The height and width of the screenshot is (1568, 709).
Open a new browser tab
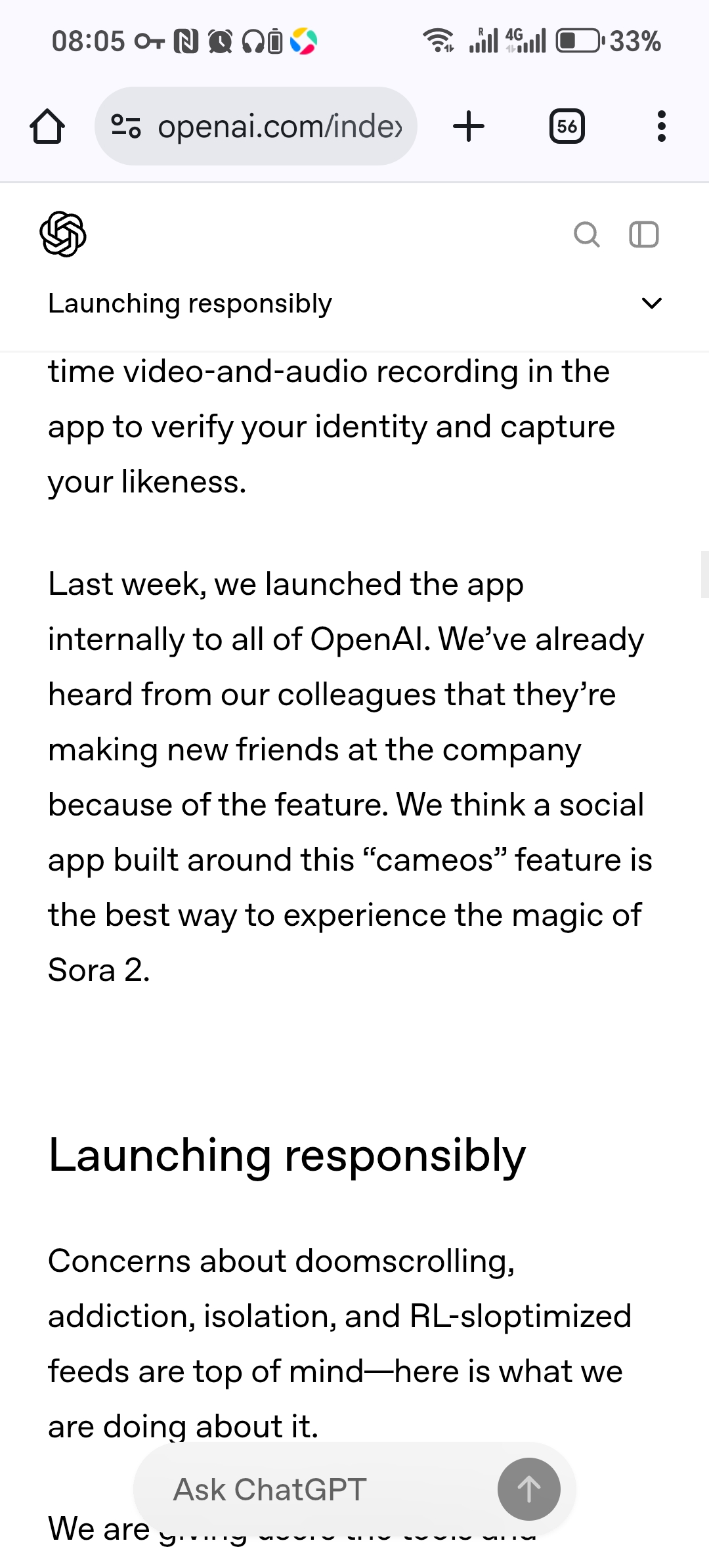pyautogui.click(x=469, y=126)
